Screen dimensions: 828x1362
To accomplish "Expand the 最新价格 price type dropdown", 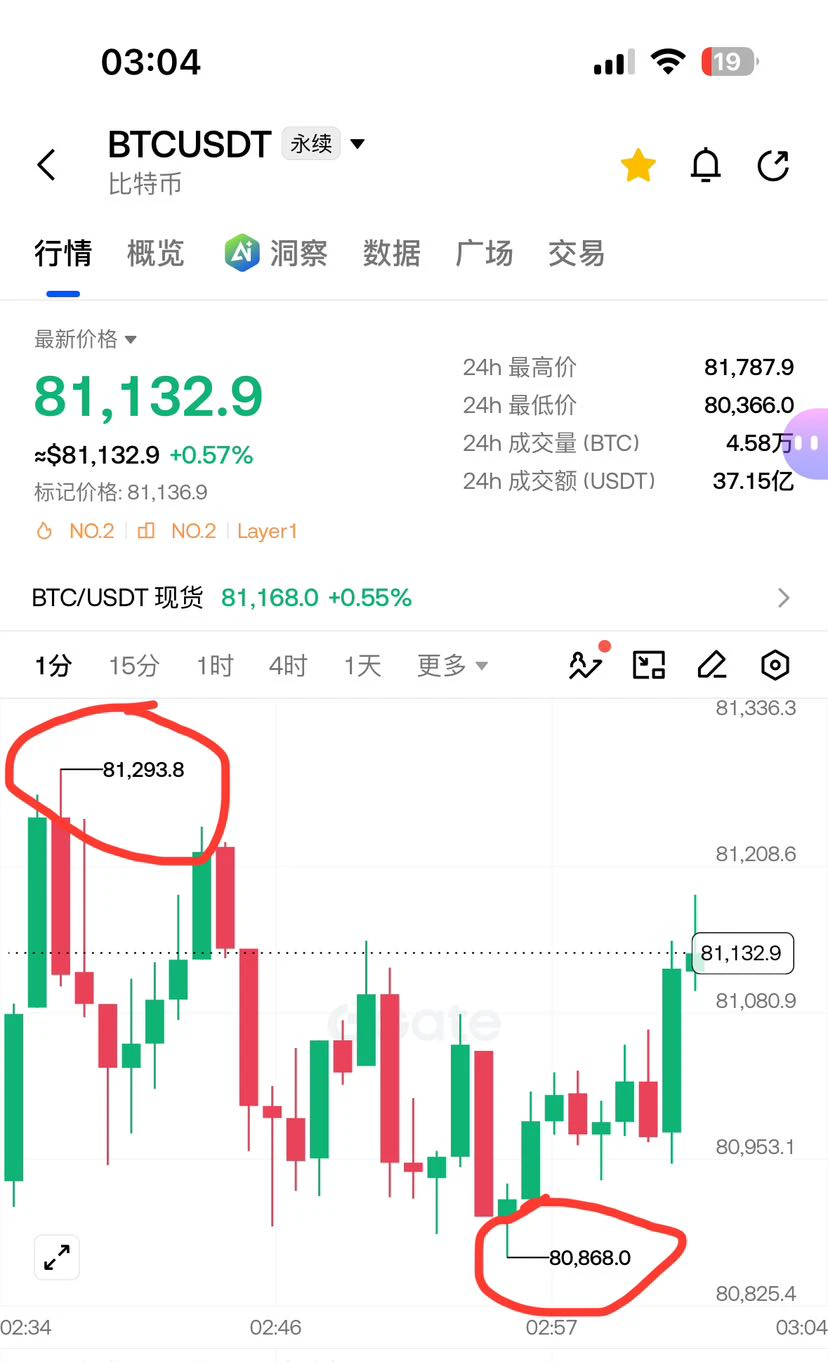I will click(86, 339).
